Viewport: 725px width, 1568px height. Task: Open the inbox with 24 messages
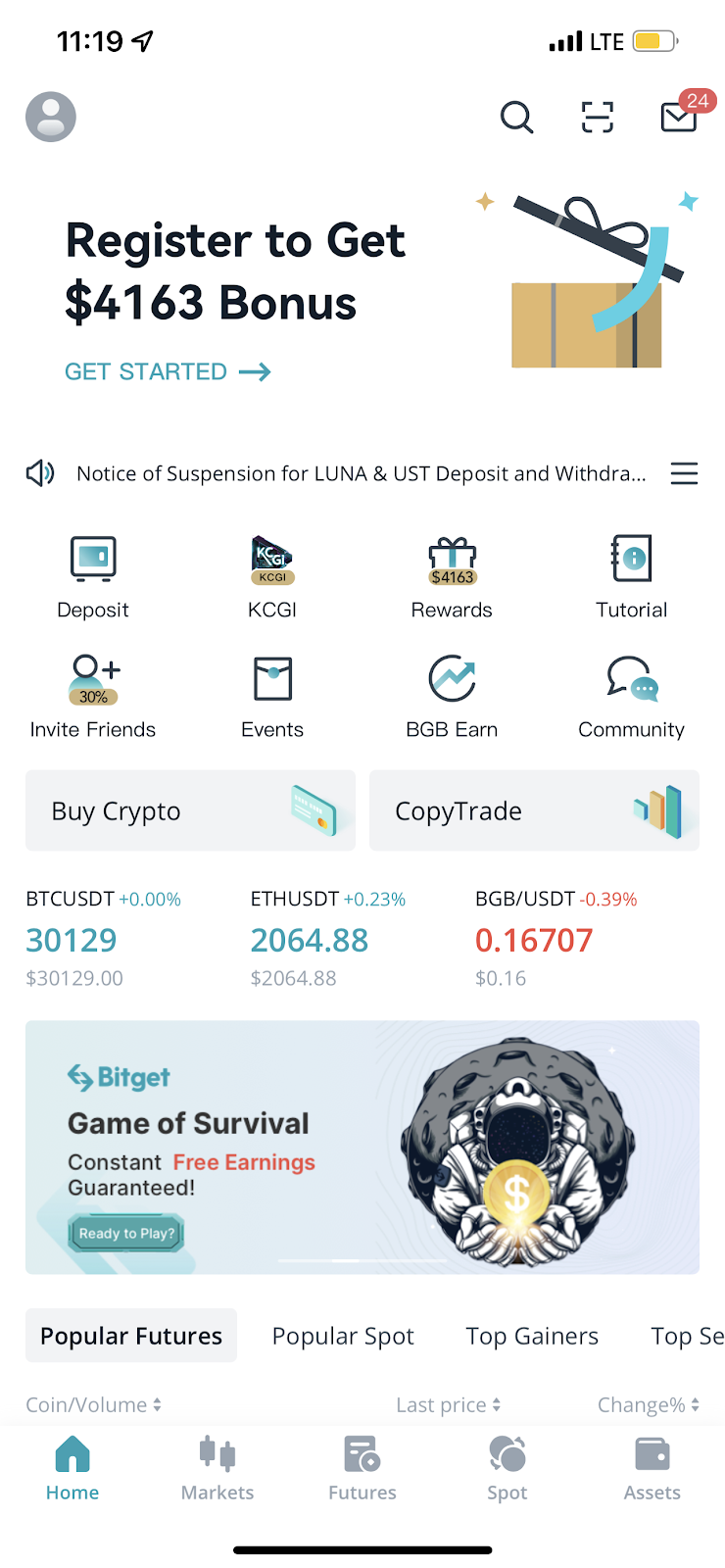pyautogui.click(x=679, y=118)
